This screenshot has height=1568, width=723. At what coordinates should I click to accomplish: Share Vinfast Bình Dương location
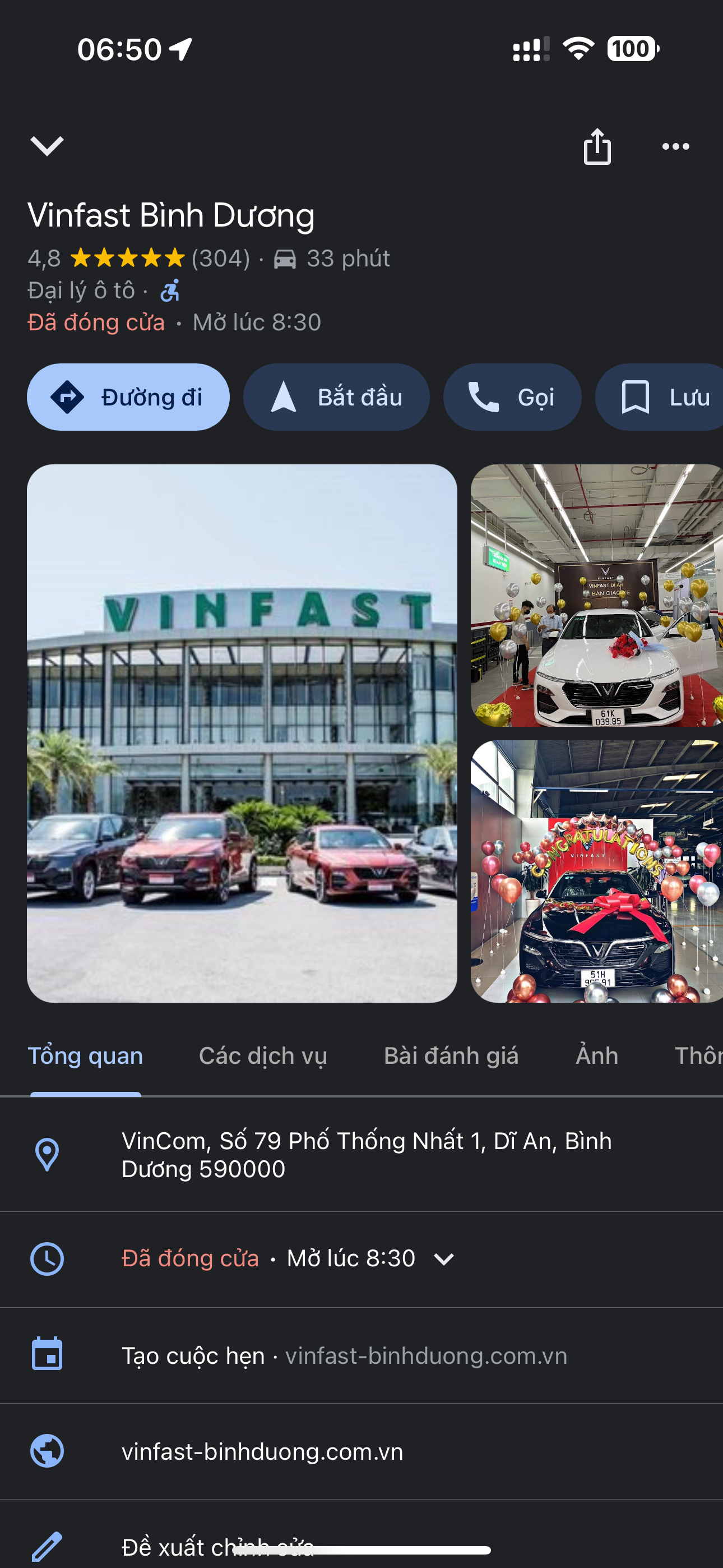click(597, 147)
